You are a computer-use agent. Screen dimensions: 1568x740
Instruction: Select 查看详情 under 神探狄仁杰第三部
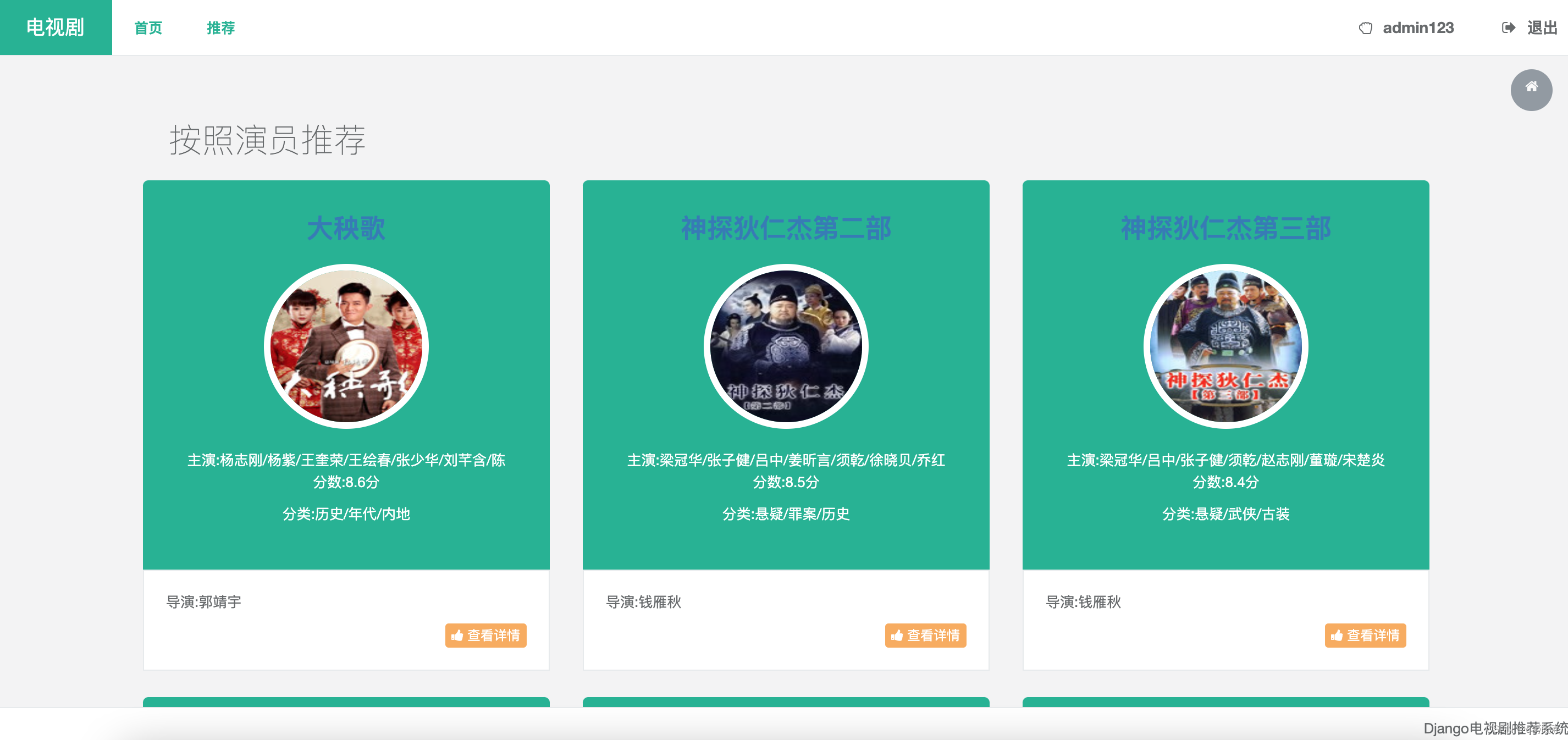1365,636
